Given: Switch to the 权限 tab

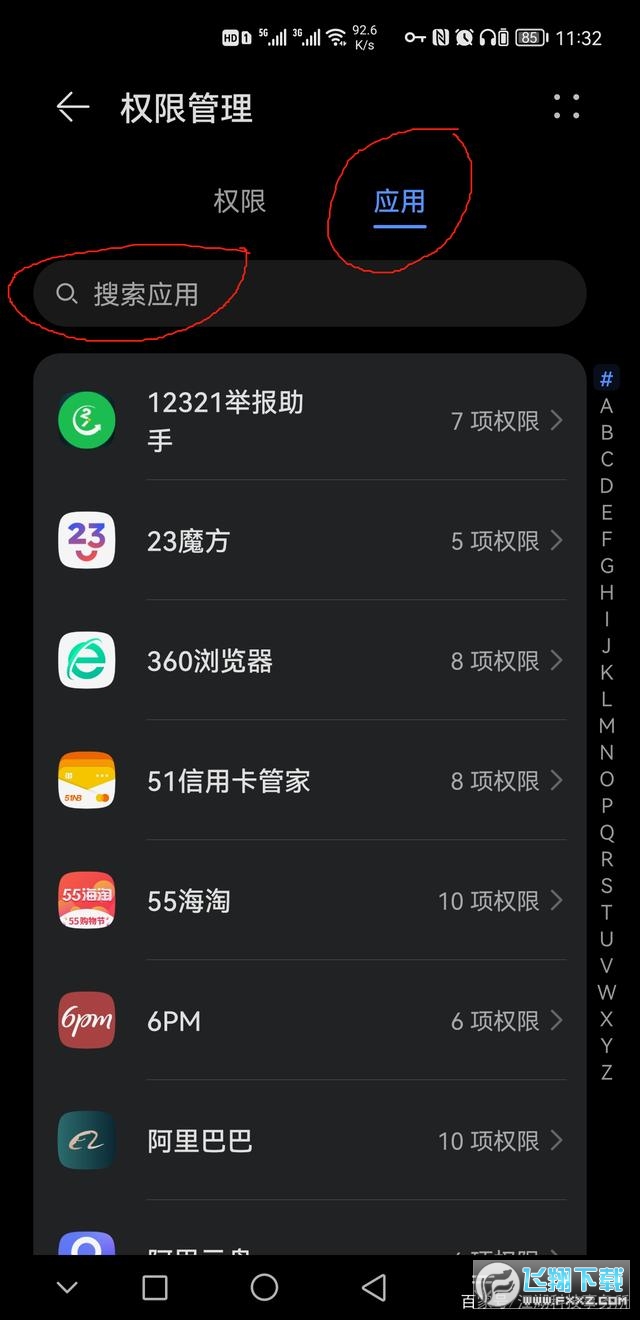Looking at the screenshot, I should (240, 201).
